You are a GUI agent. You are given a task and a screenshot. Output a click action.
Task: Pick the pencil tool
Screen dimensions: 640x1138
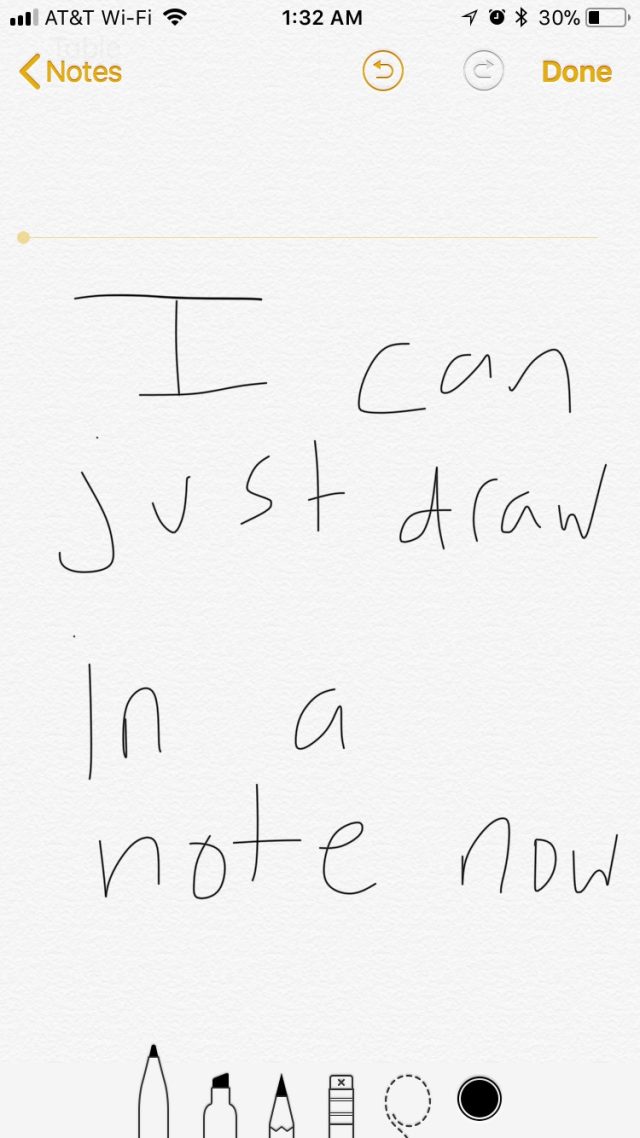(x=281, y=1105)
